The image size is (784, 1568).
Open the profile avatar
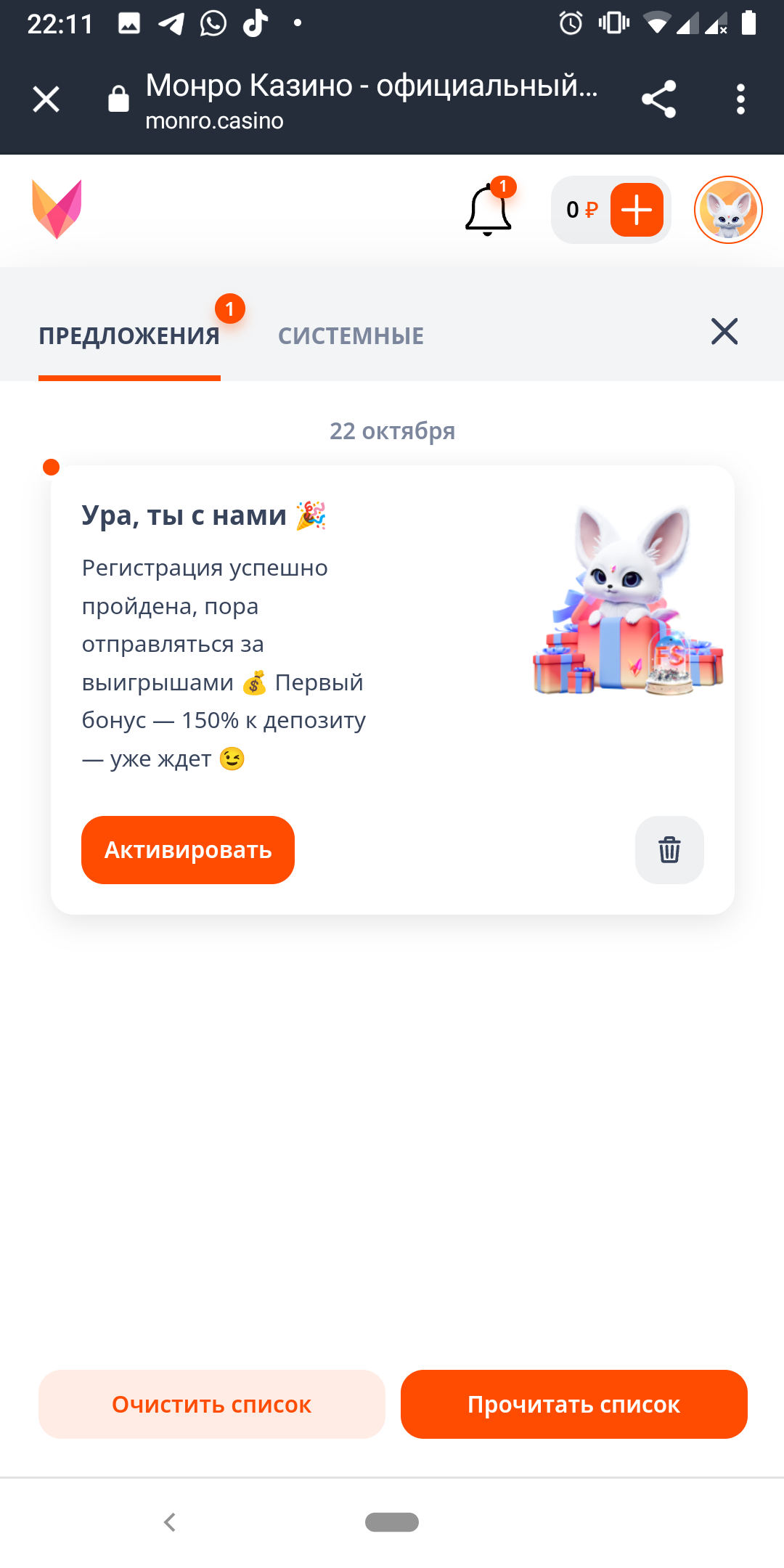728,210
